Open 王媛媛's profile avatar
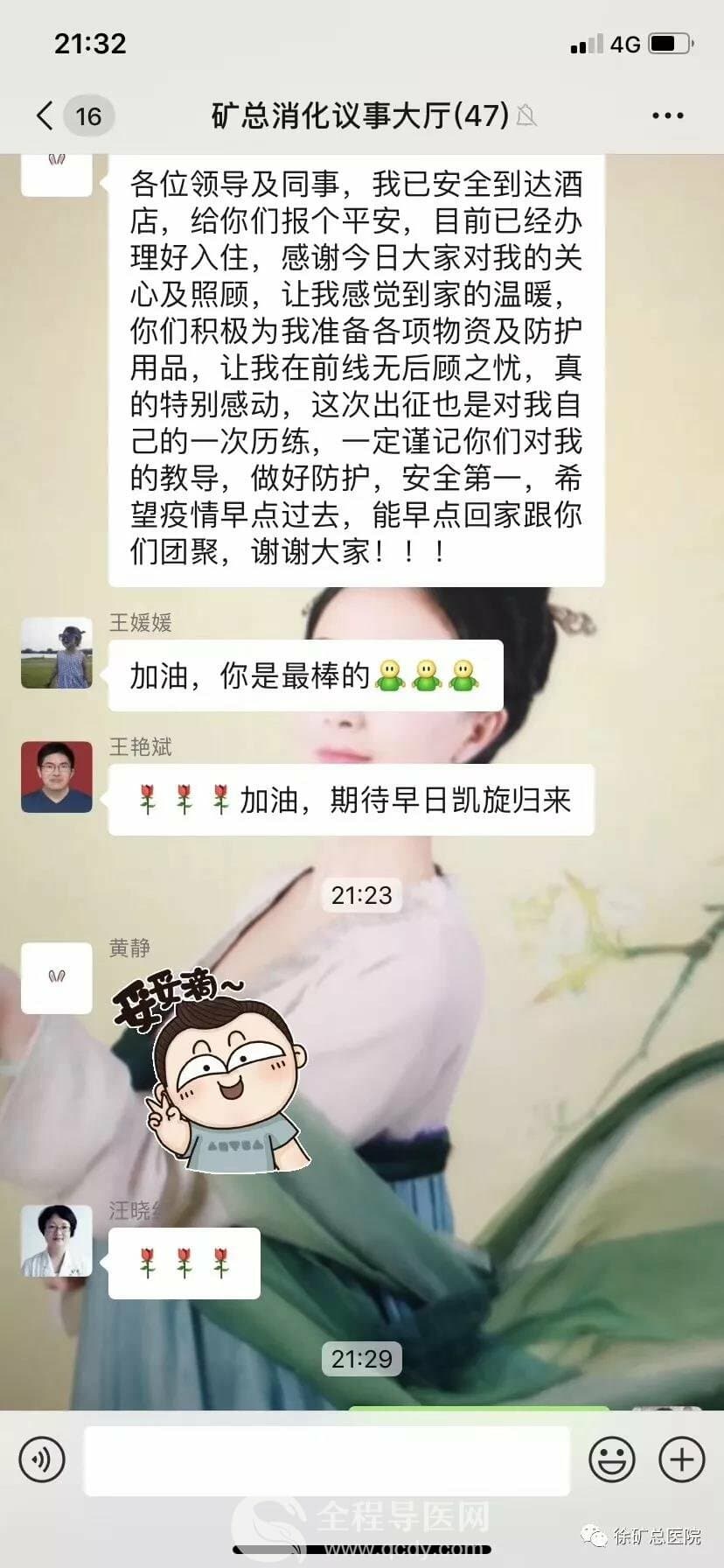The width and height of the screenshot is (724, 1568). pyautogui.click(x=57, y=653)
